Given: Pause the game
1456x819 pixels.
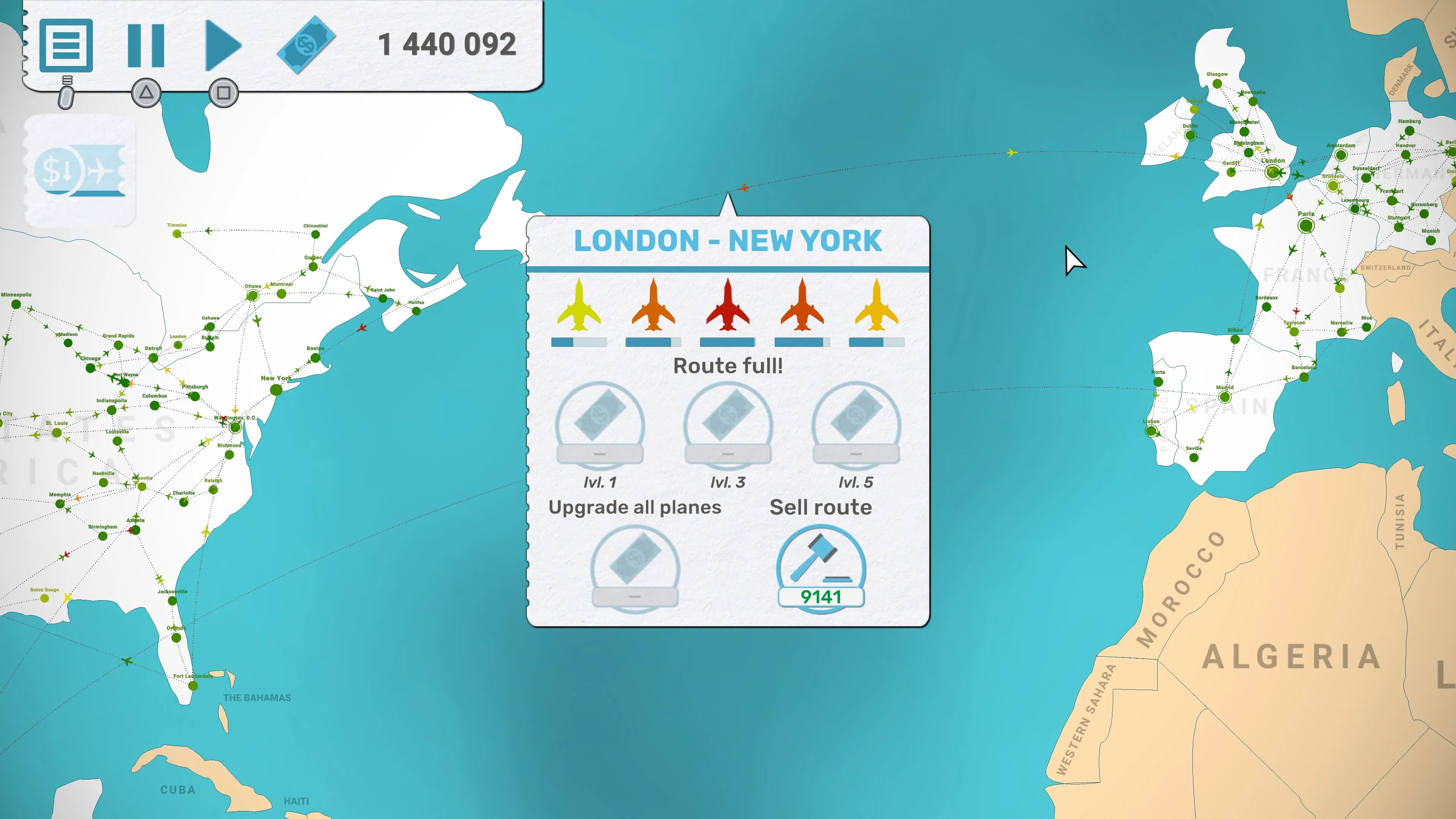Looking at the screenshot, I should [146, 45].
